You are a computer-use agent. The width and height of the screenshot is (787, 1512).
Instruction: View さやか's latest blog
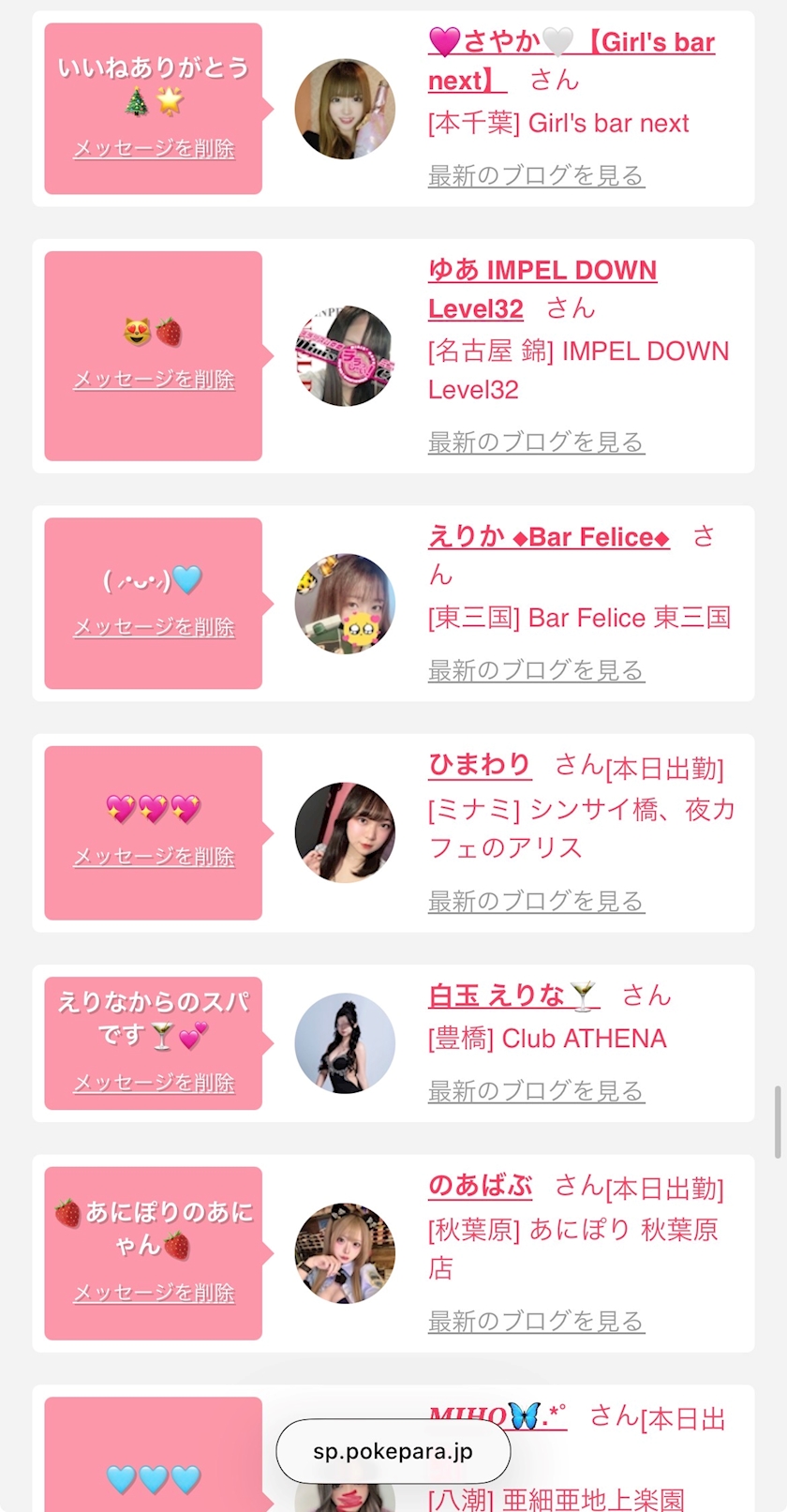click(536, 175)
